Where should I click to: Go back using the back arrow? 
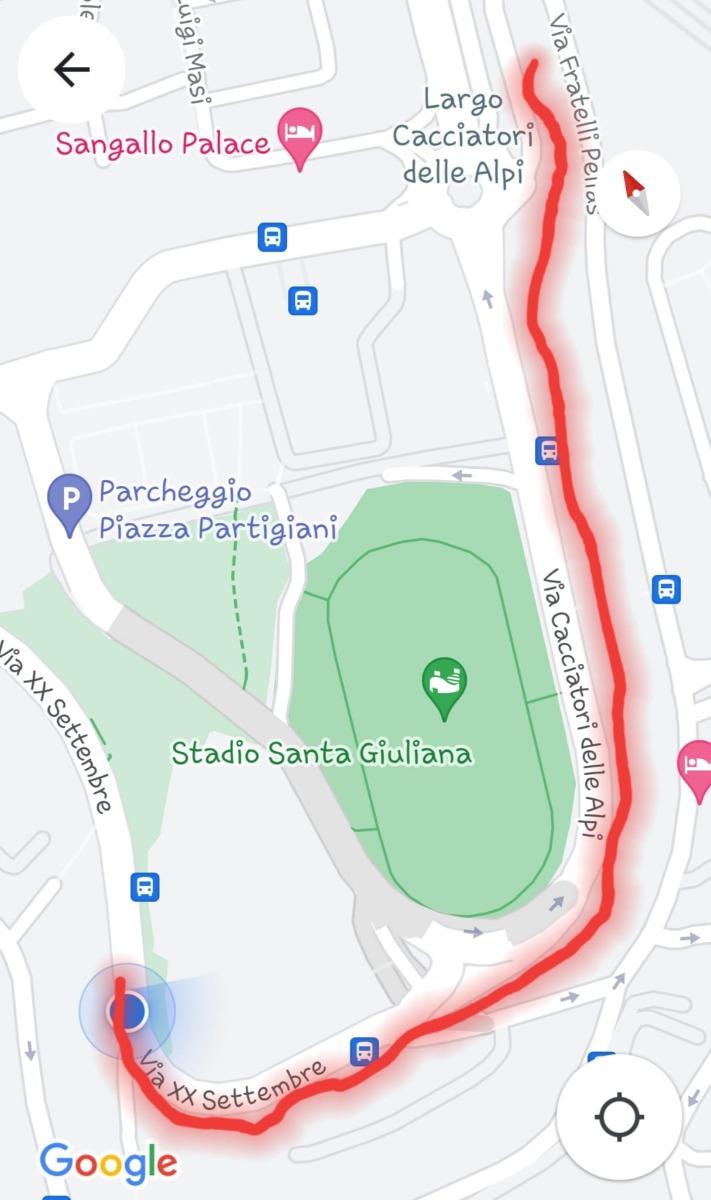(71, 69)
